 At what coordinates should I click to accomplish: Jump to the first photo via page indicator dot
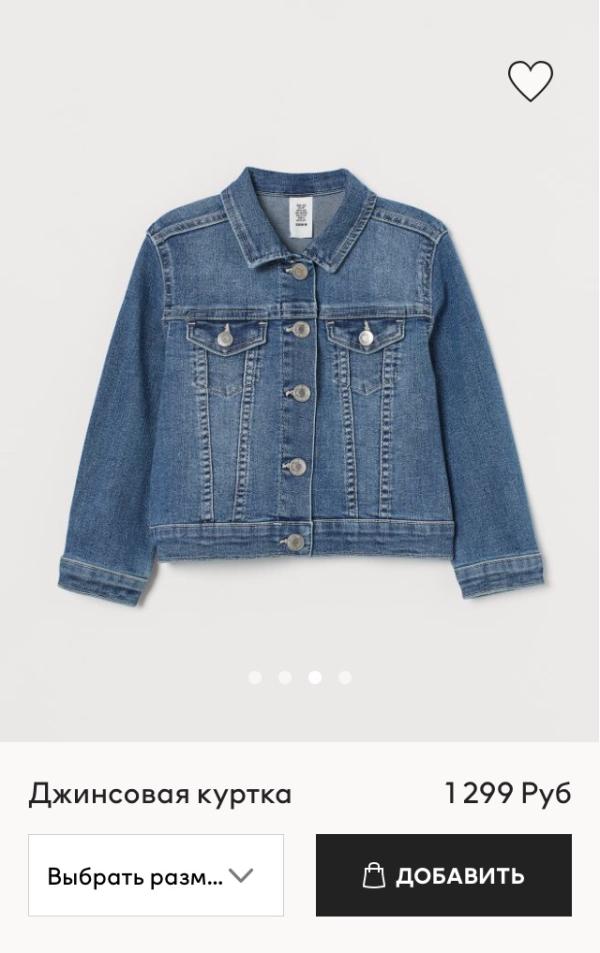pyautogui.click(x=255, y=677)
